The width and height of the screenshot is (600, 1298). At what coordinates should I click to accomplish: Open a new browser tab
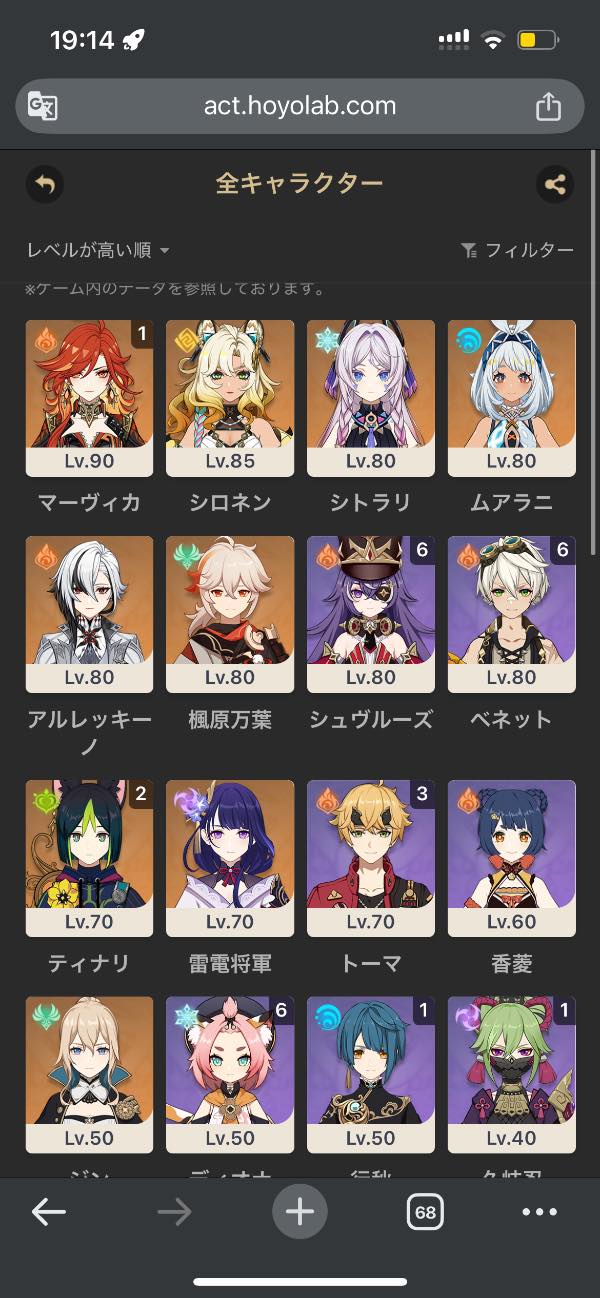pos(299,1212)
